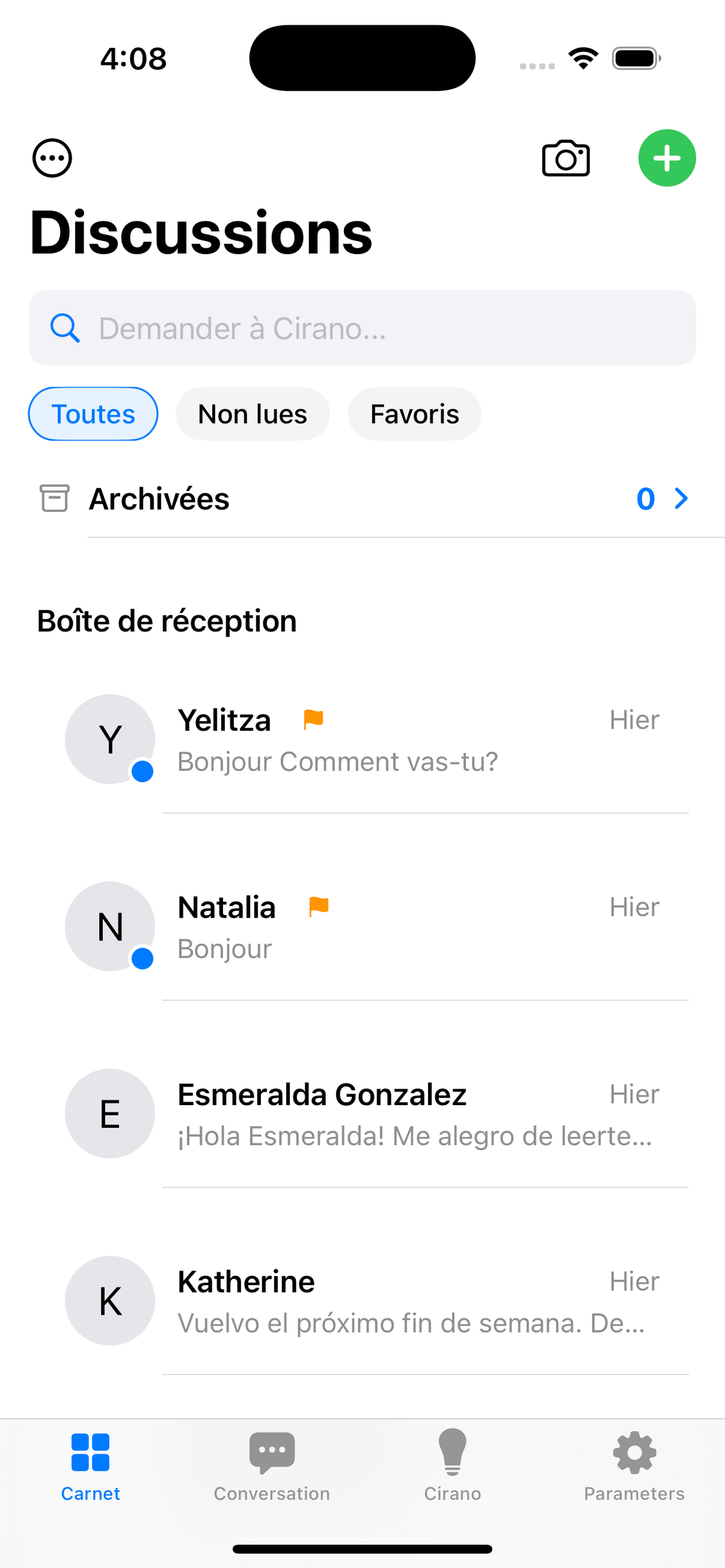Tap the green plus to start new discussion

pos(667,158)
